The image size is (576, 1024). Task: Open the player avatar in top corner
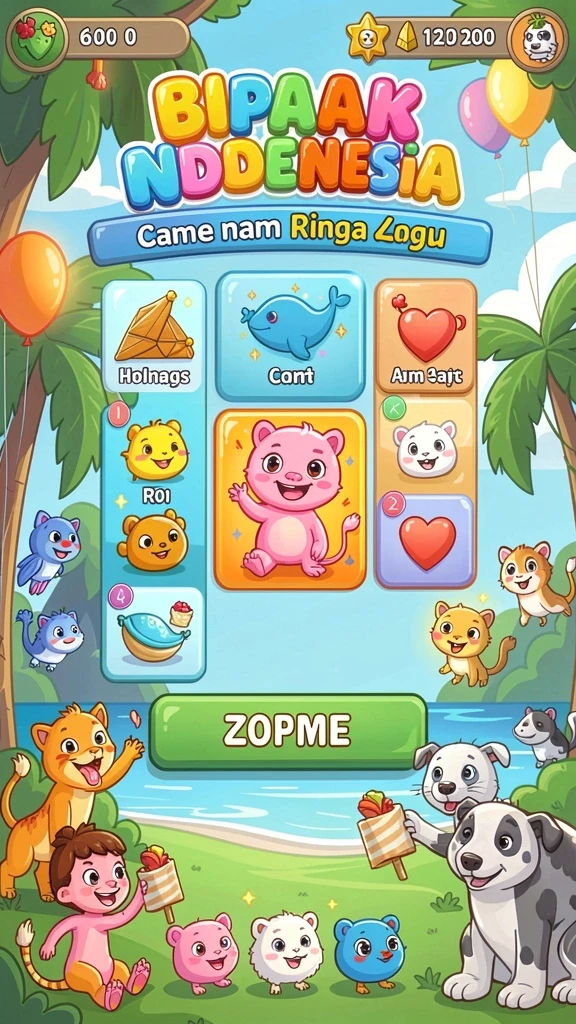click(x=537, y=39)
